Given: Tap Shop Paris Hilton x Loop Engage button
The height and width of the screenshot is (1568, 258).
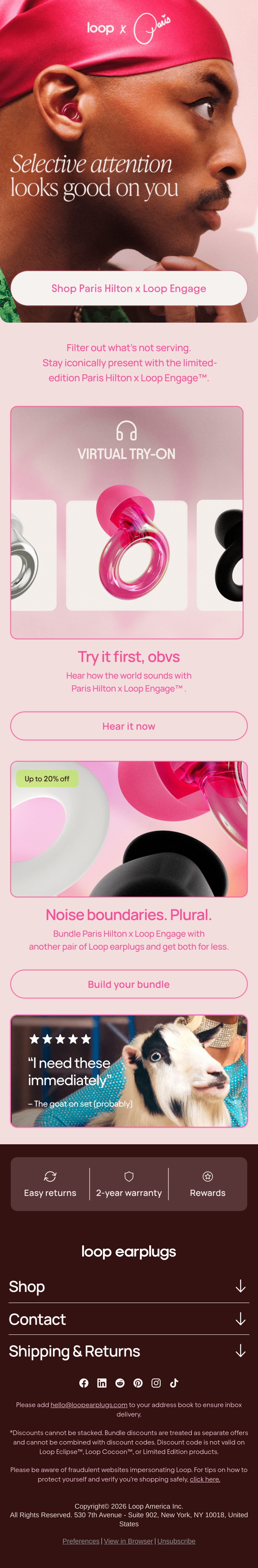Looking at the screenshot, I should tap(129, 288).
